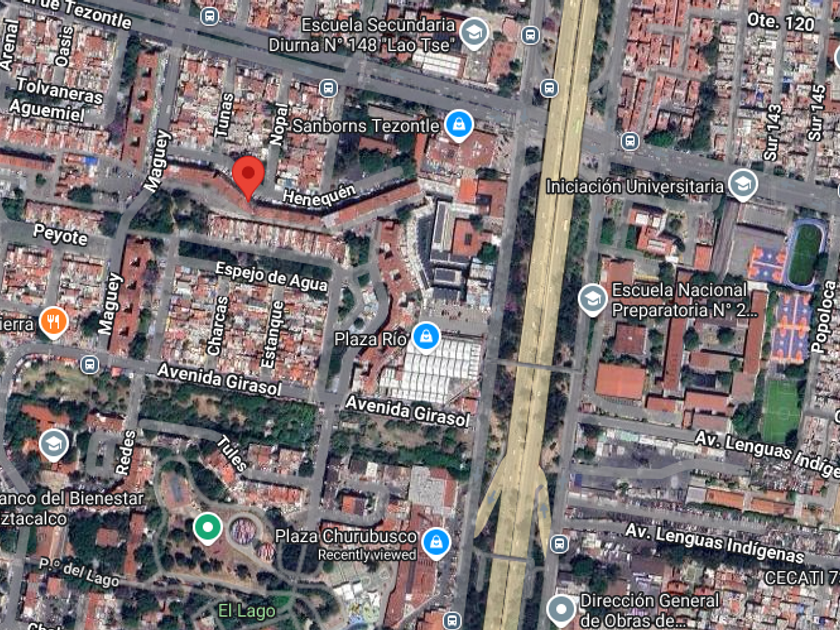Select Escuela Secundaria Diurna N° 148 marker

click(474, 33)
